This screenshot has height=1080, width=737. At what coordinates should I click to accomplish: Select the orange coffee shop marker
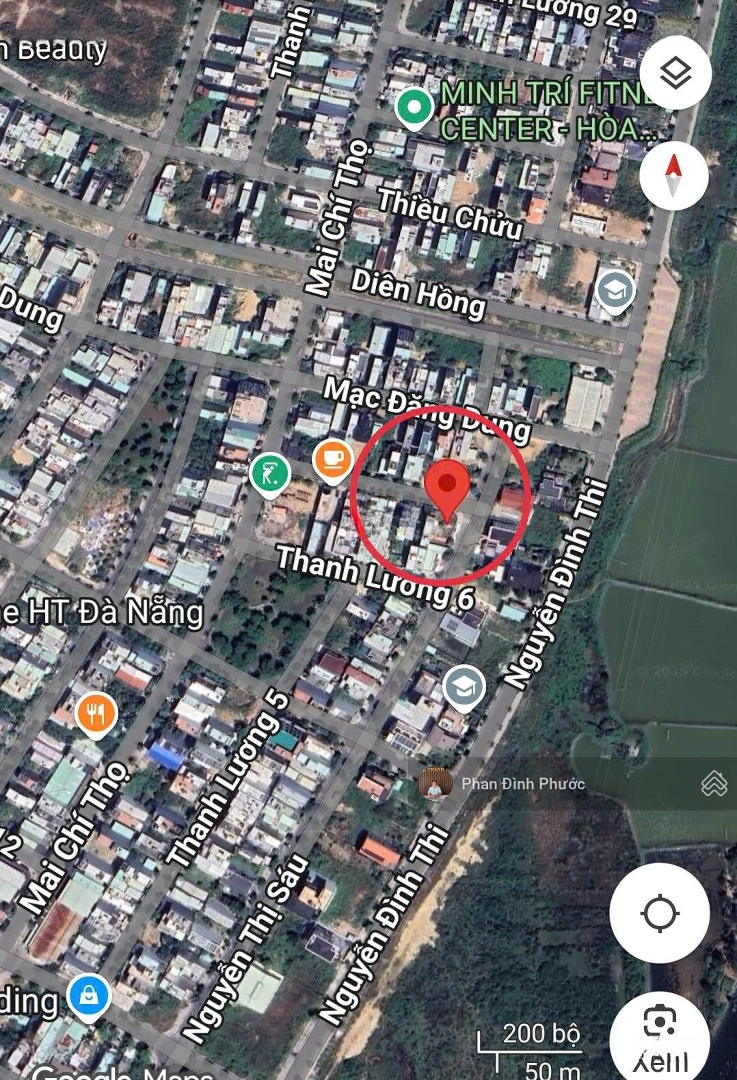(x=332, y=460)
